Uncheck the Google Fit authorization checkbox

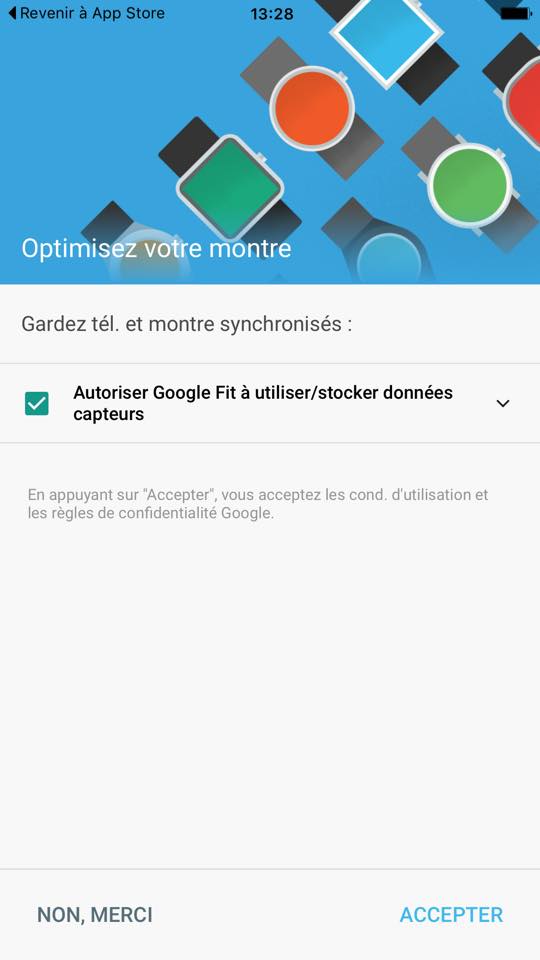point(37,403)
